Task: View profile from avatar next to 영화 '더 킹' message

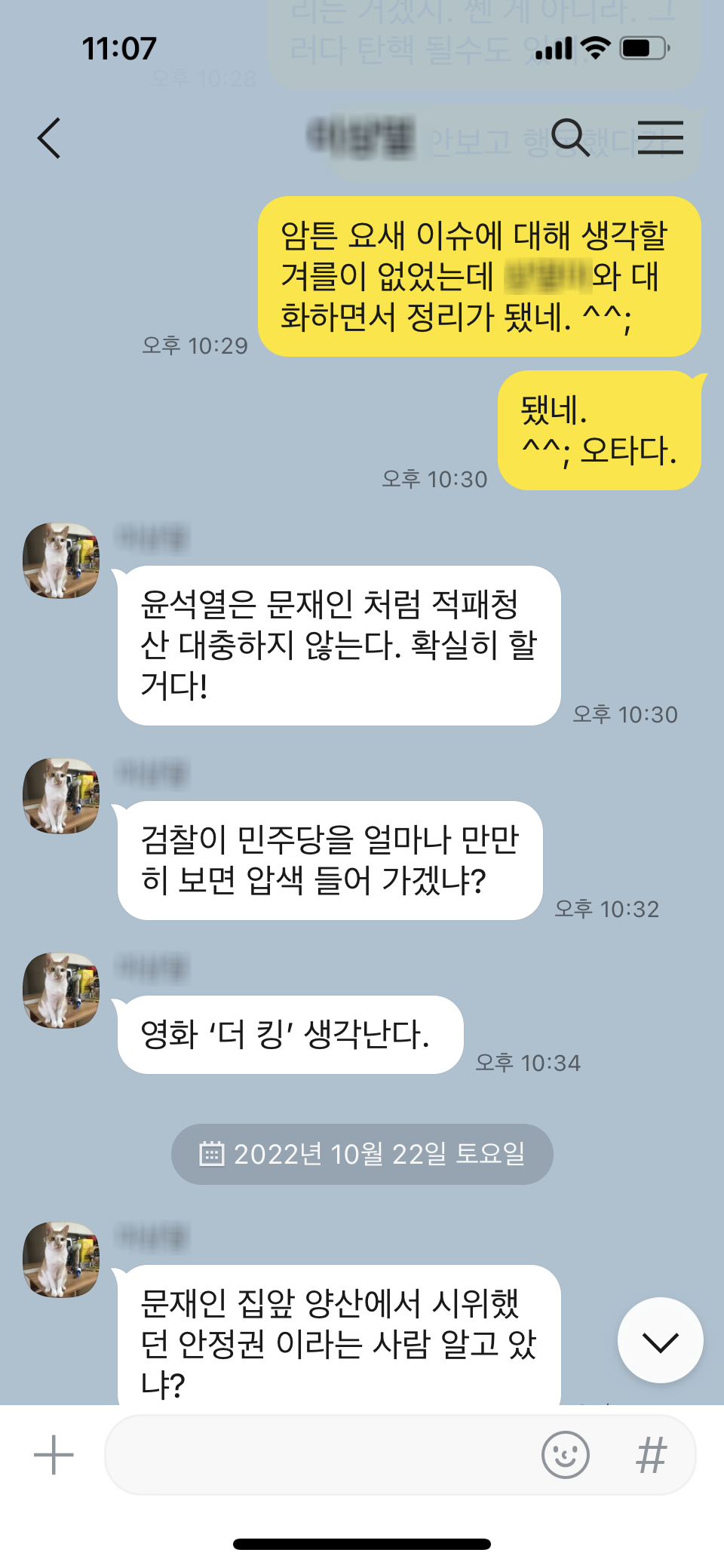Action: tap(61, 990)
